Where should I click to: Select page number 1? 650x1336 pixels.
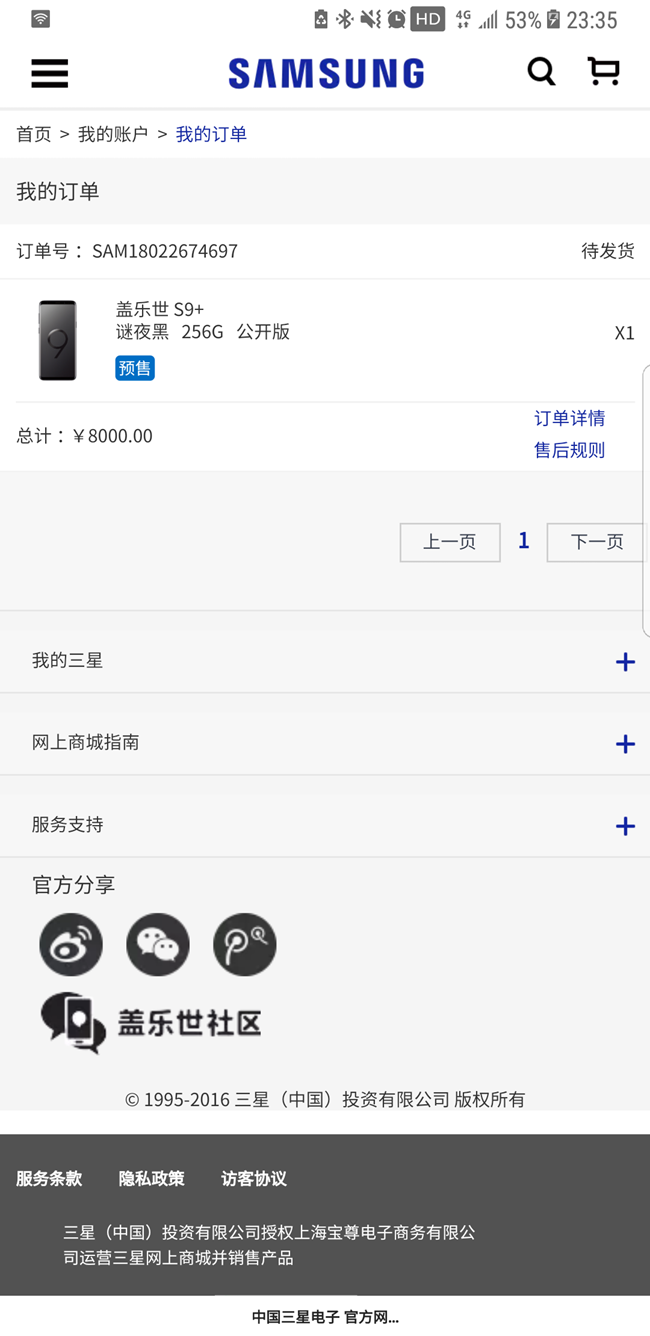(523, 541)
